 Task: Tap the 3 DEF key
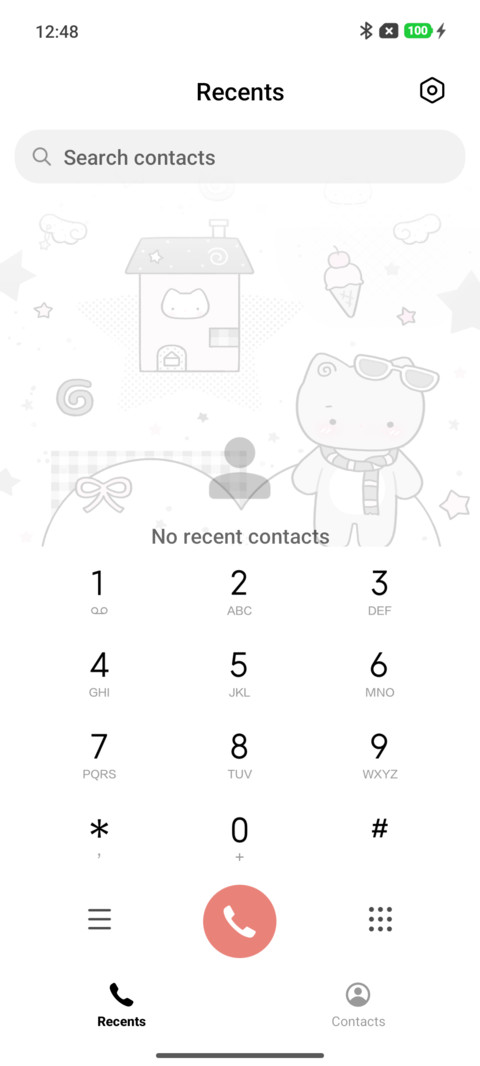[x=379, y=592]
